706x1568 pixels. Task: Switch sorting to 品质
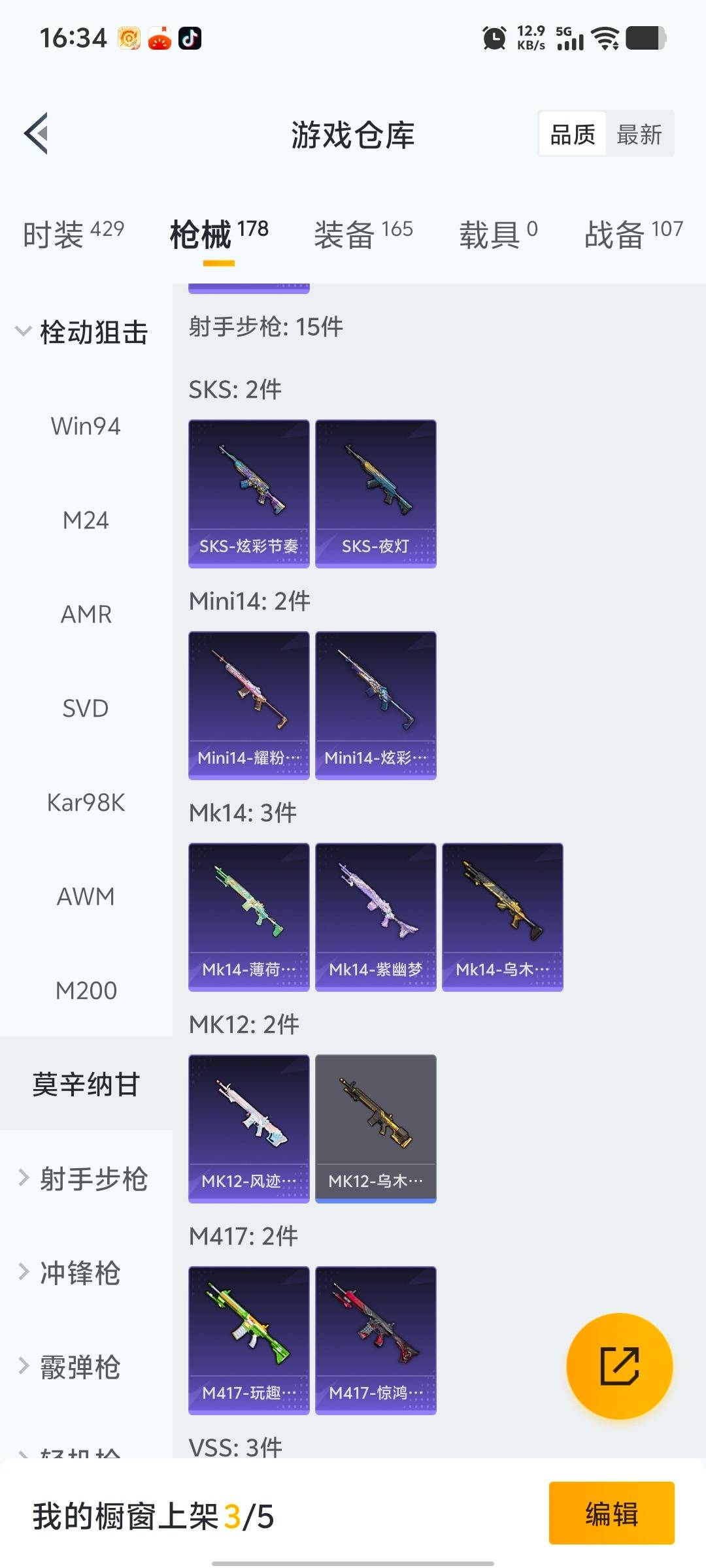point(570,133)
